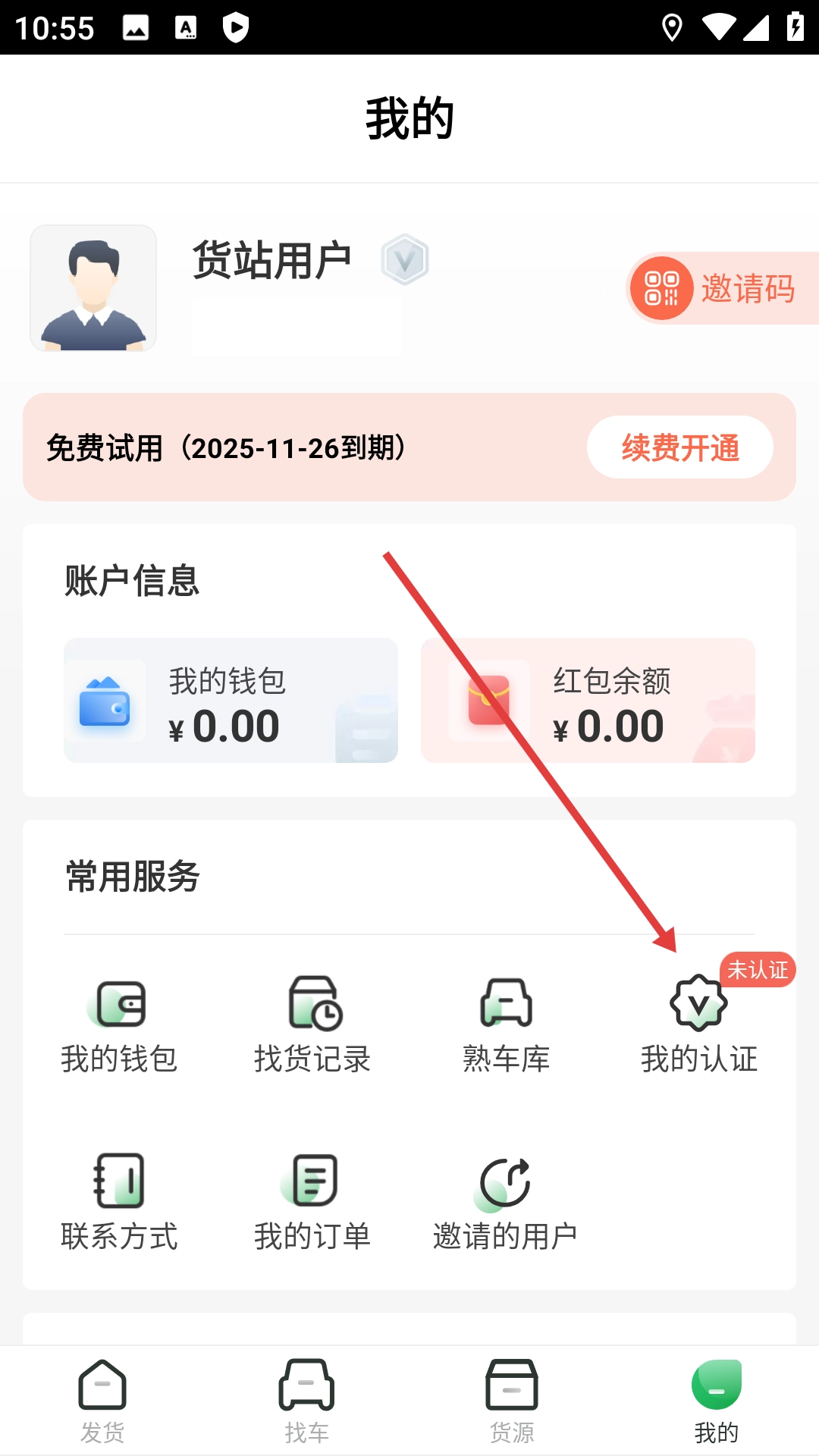Select the 我的 tab

point(717,1401)
